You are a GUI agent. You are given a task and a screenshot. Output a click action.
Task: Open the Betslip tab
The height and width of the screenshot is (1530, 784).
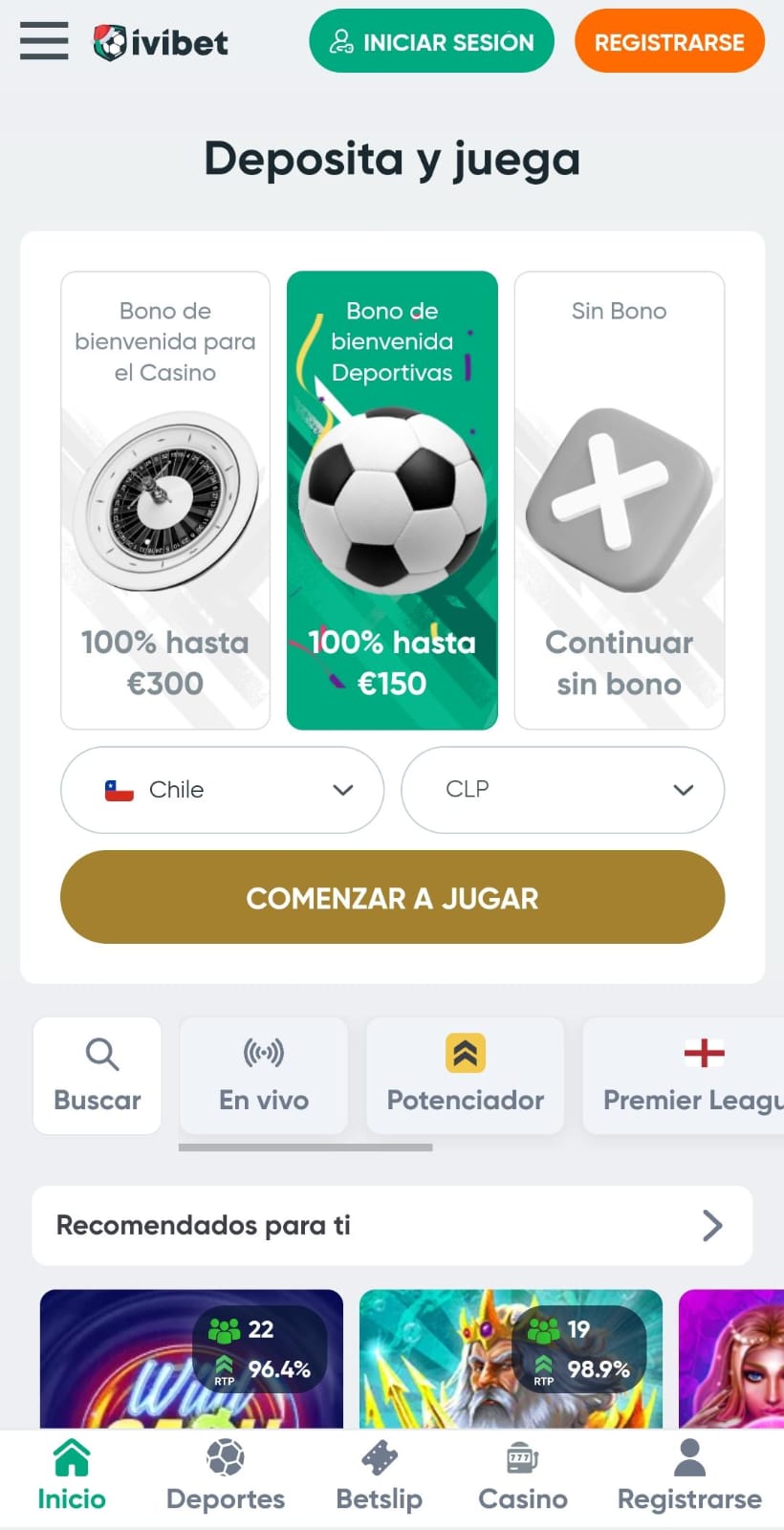point(379,1477)
